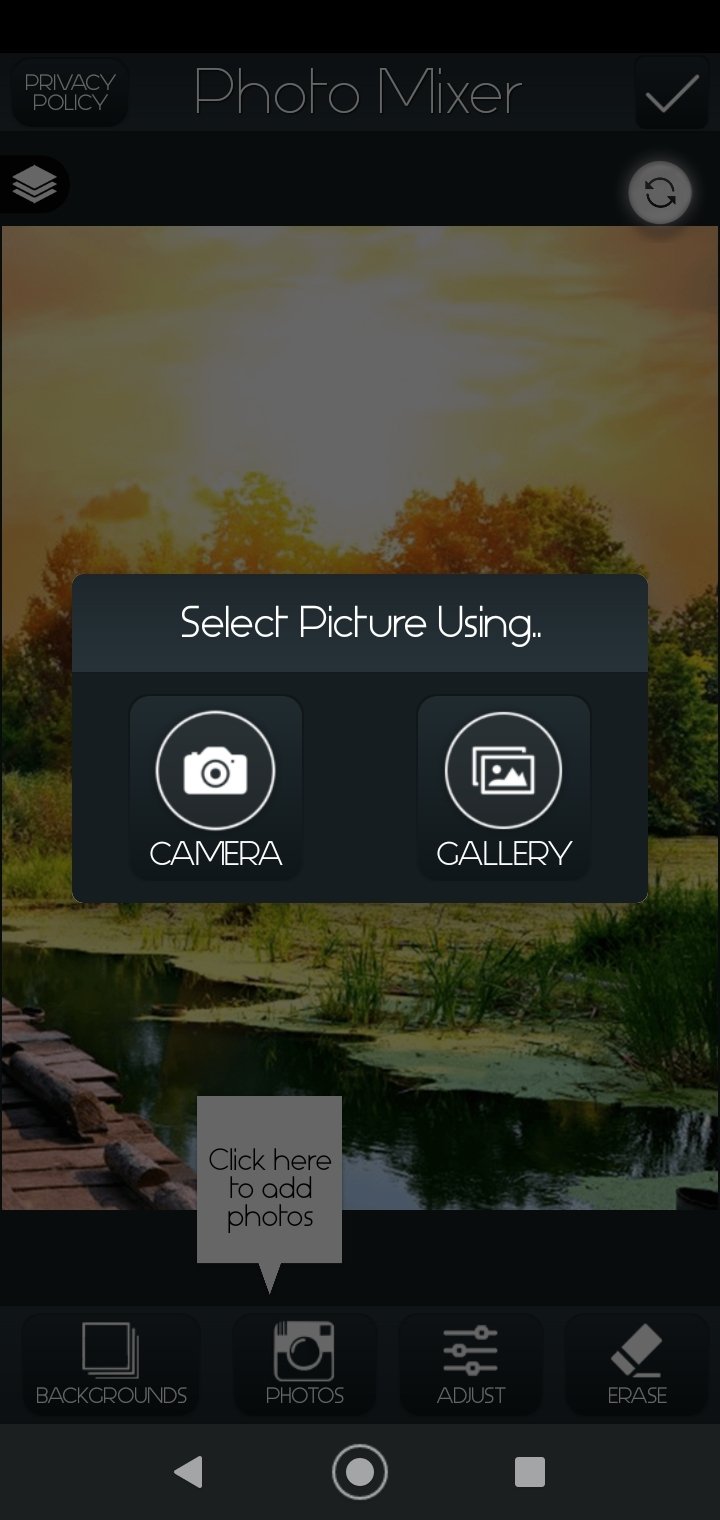The image size is (720, 1520).
Task: Go back with the system back button
Action: [x=188, y=1472]
